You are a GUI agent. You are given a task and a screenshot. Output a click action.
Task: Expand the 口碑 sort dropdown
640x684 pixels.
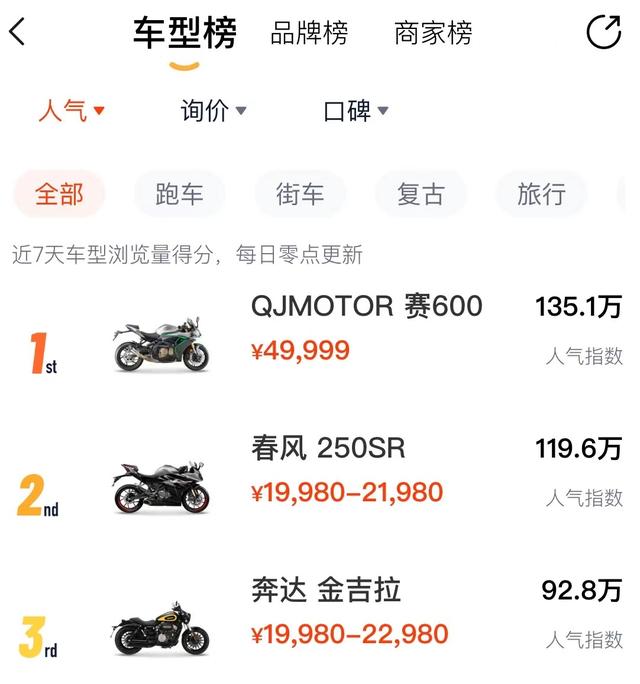(356, 110)
